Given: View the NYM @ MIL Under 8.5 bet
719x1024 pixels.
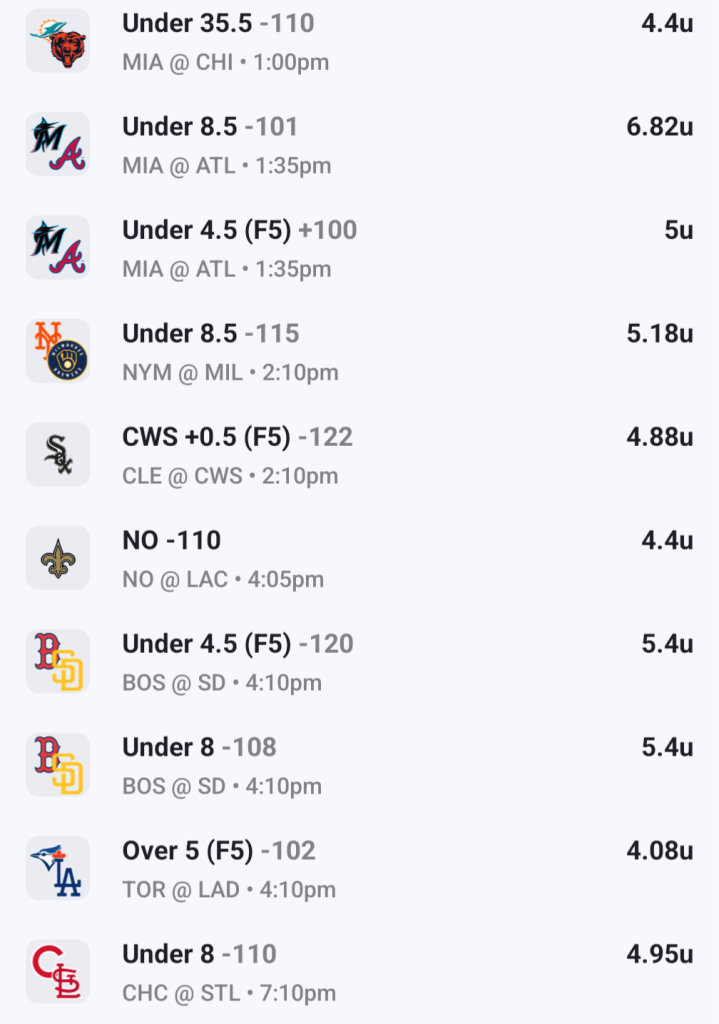Looking at the screenshot, I should tap(359, 352).
